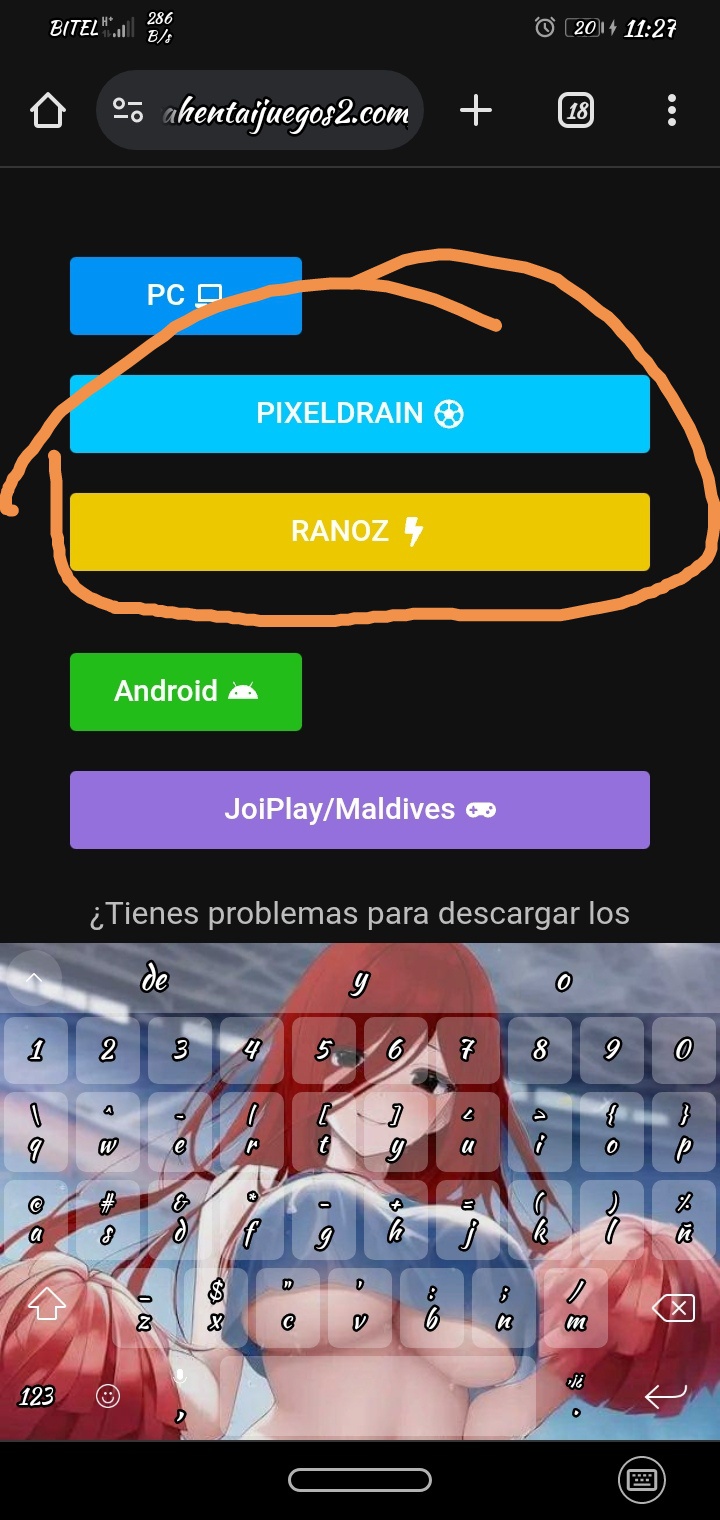The width and height of the screenshot is (720, 1520).
Task: Hit the keyboard shift key
Action: coord(47,1305)
